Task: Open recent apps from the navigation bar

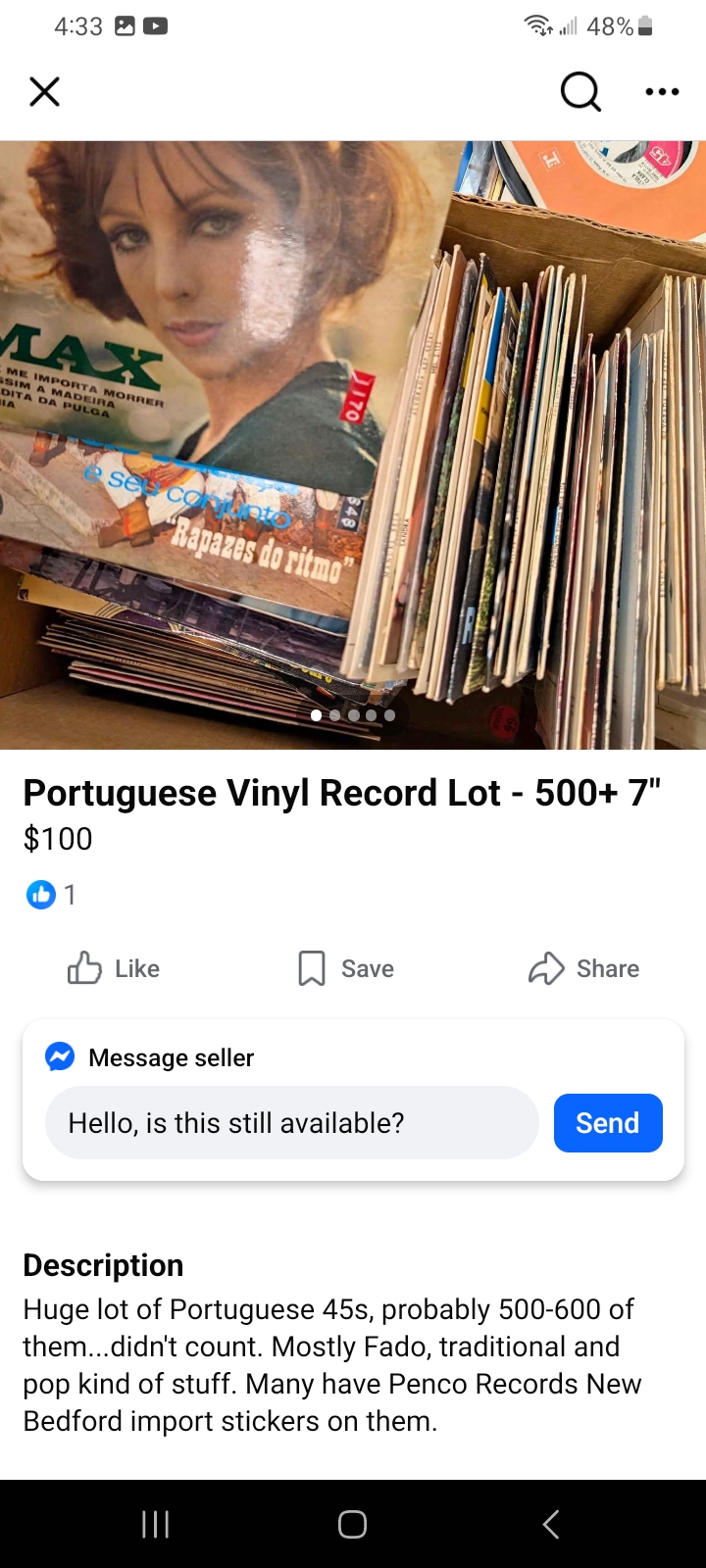Action: [155, 1524]
